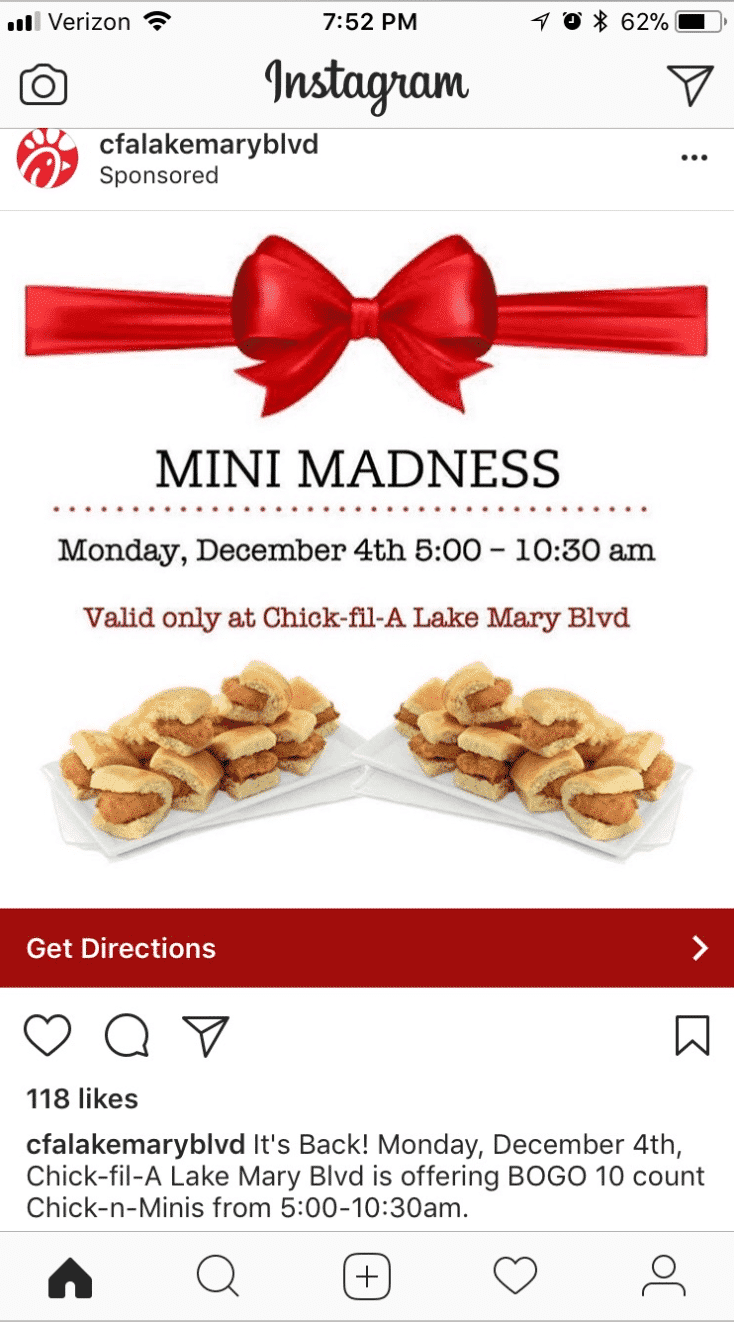Open the Activity heart tab

pos(515,1276)
